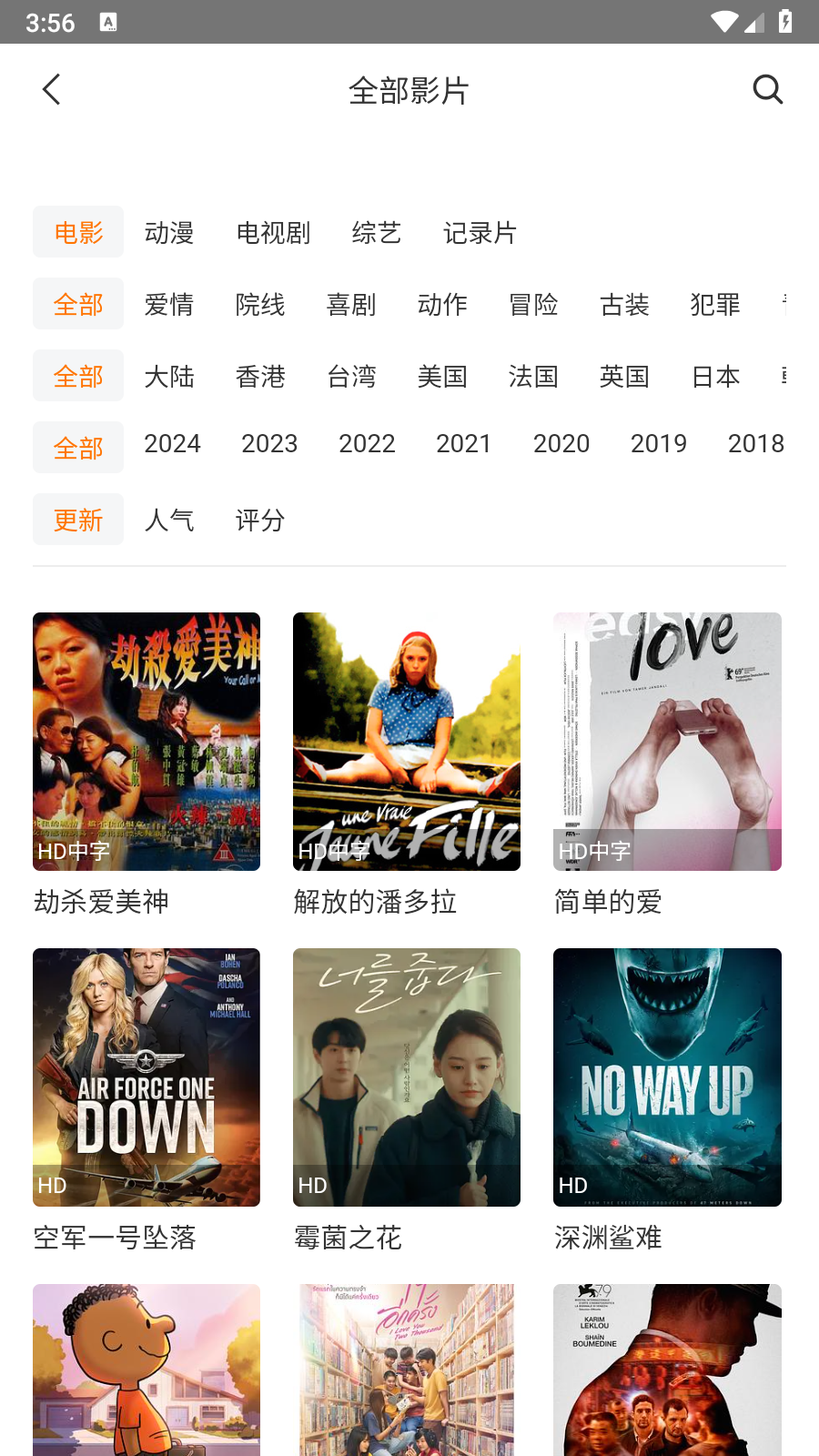Select the 动作 genre chip
This screenshot has width=819, height=1456.
442,305
